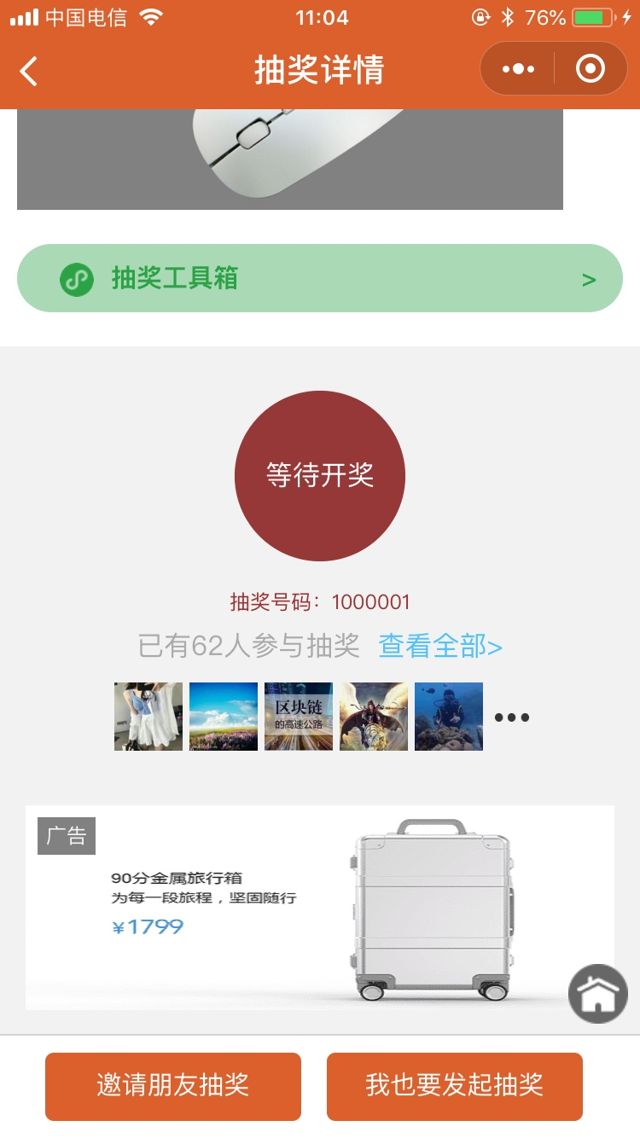Go back from 抽奖详情 page
640x1138 pixels.
coord(29,71)
